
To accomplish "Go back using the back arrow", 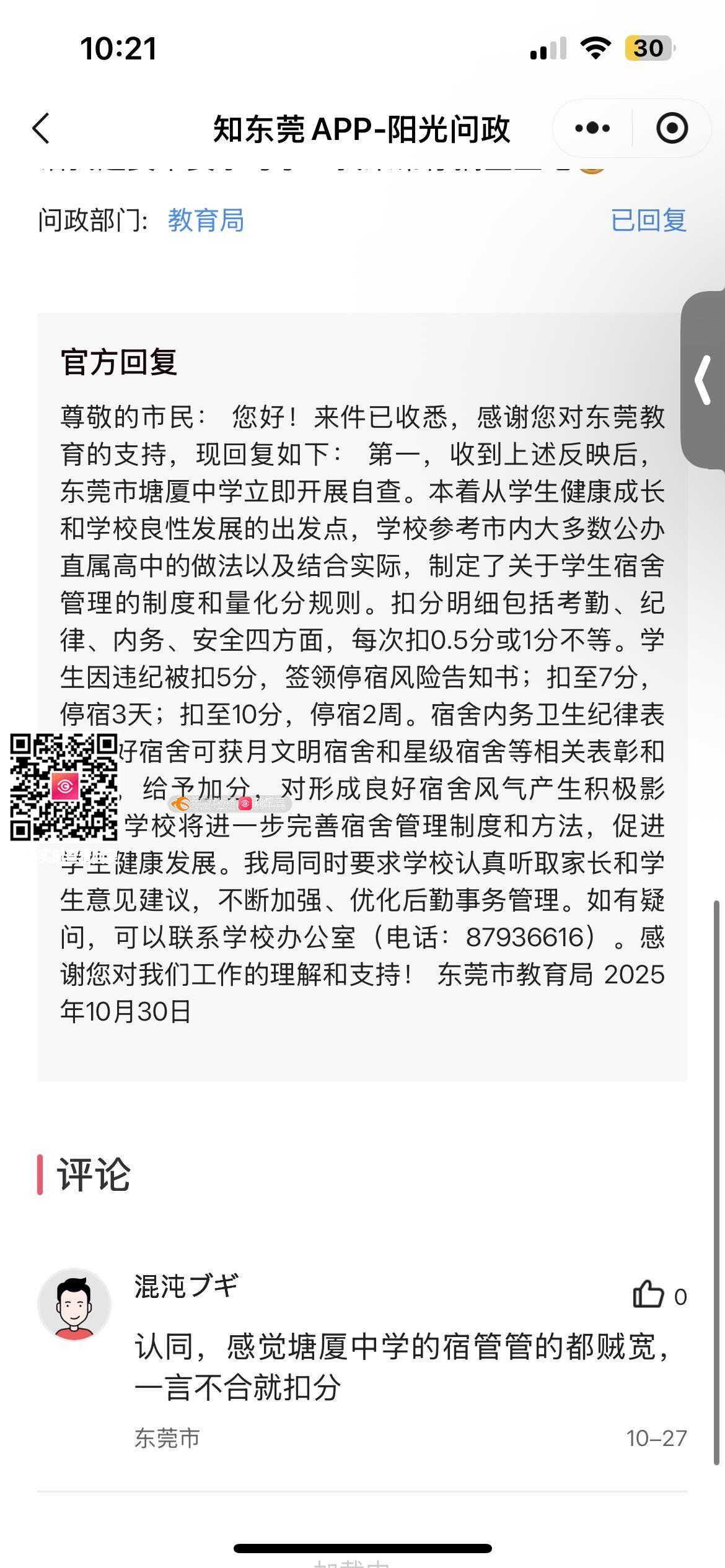I will tap(41, 128).
